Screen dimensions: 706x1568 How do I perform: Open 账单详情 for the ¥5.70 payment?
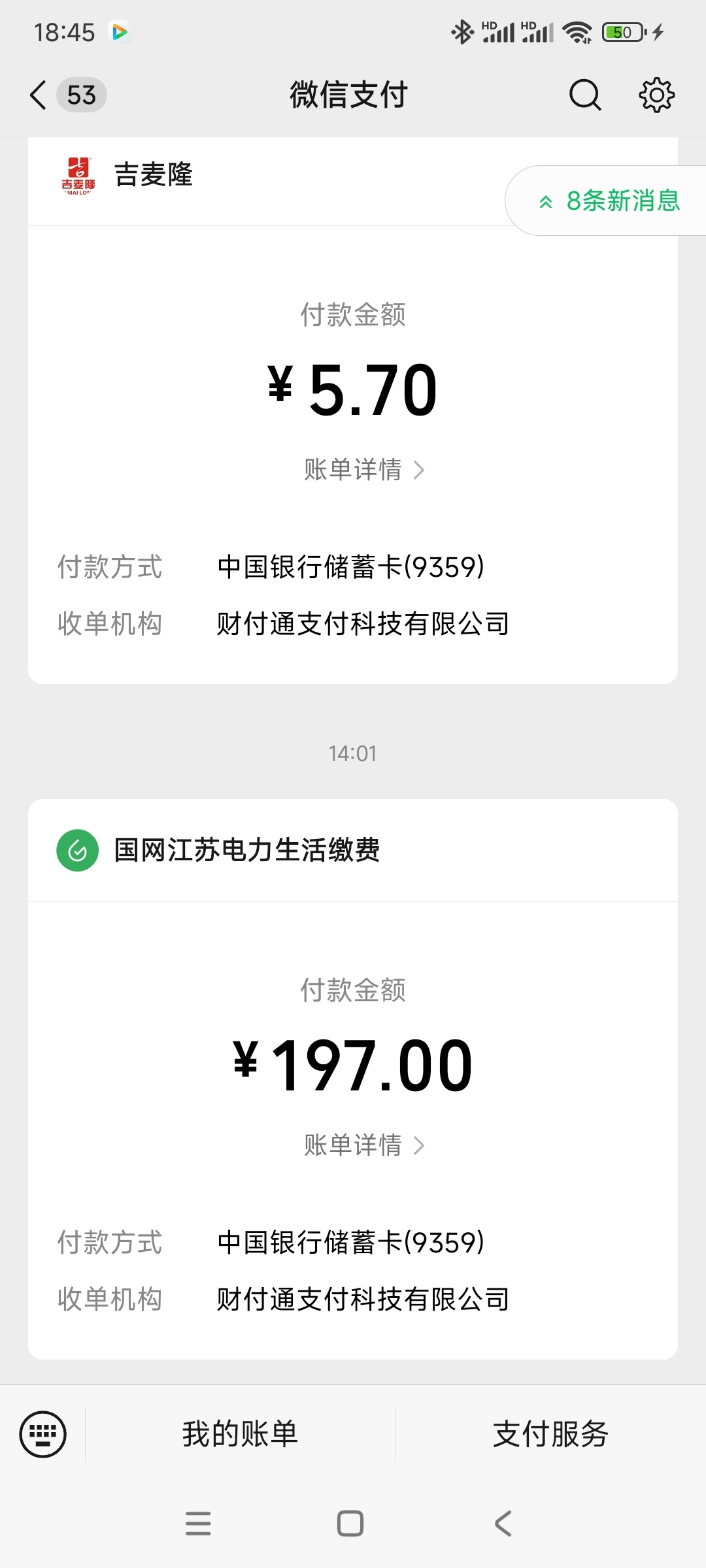[364, 469]
